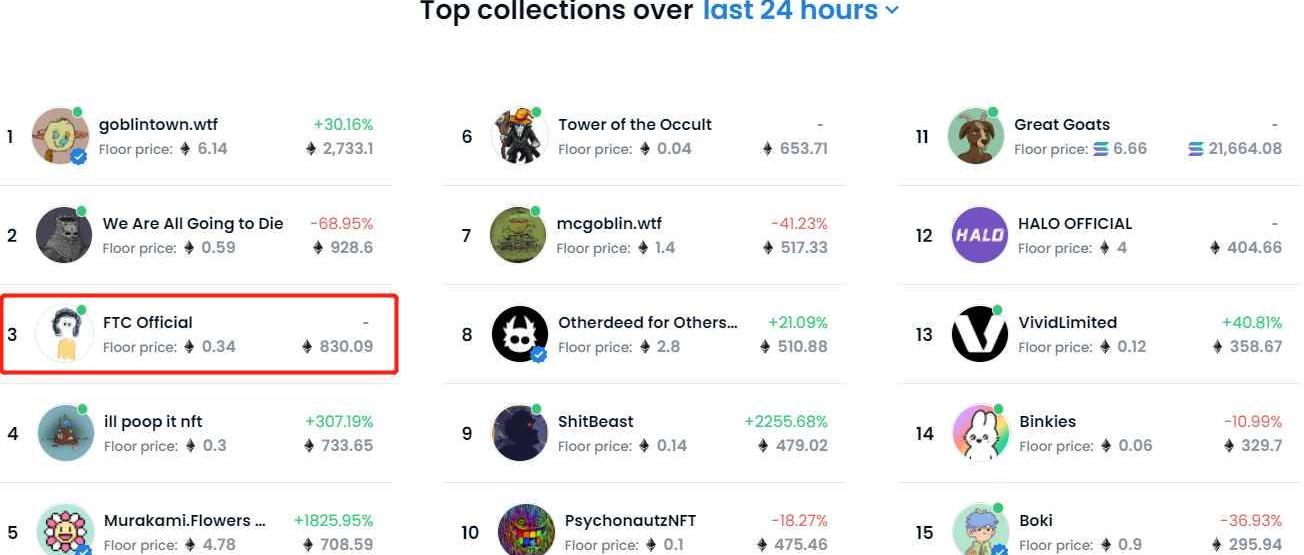
Task: Open the Binkies collection
Action: [1047, 422]
